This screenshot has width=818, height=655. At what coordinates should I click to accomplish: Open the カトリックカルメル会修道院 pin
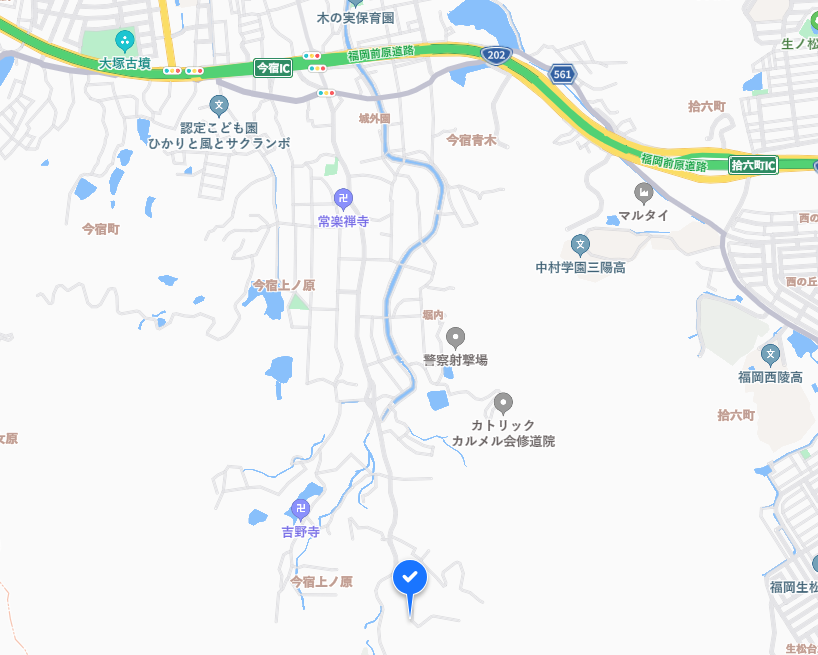[503, 403]
